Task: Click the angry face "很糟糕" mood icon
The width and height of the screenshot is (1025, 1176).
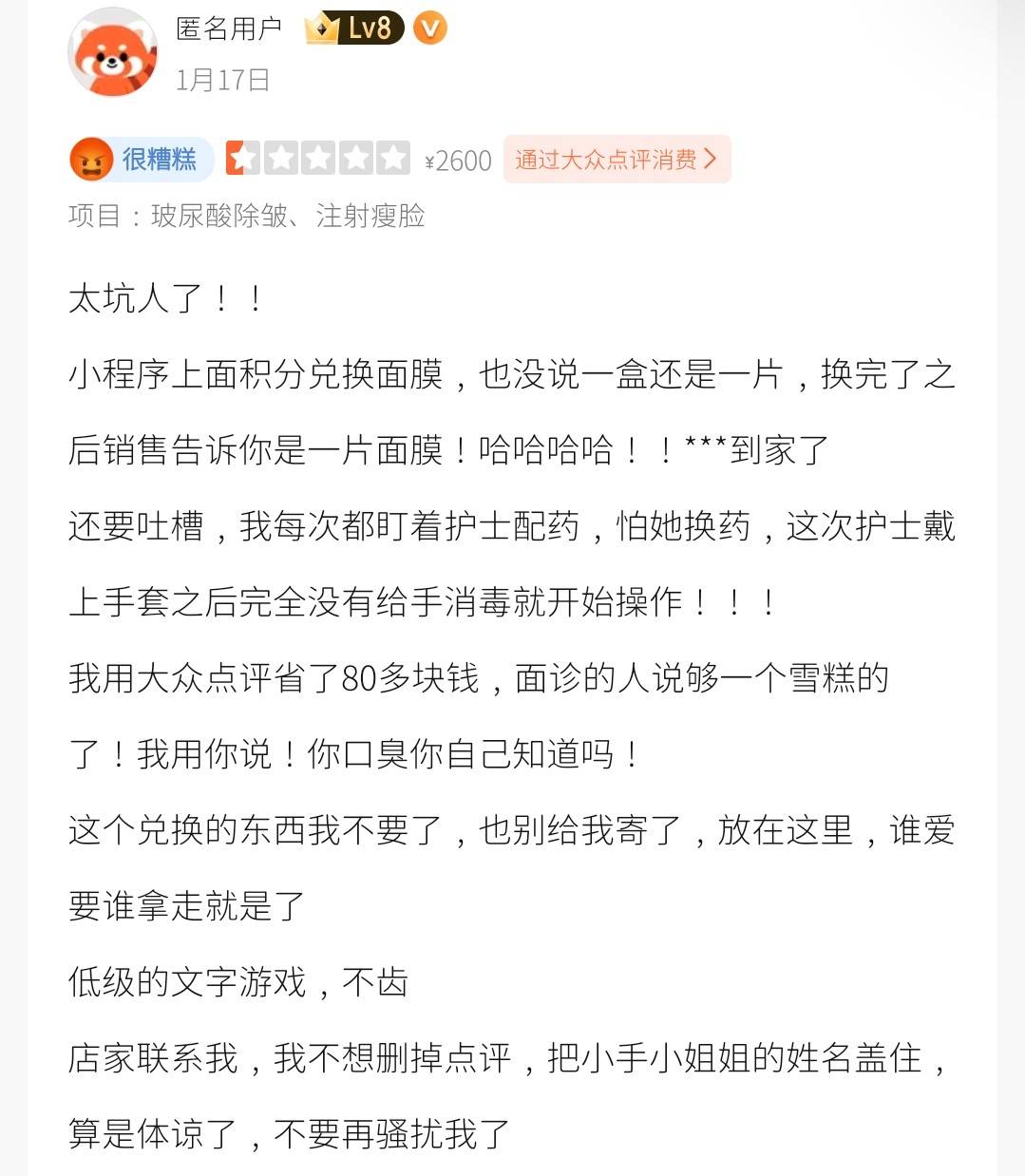Action: tap(92, 158)
